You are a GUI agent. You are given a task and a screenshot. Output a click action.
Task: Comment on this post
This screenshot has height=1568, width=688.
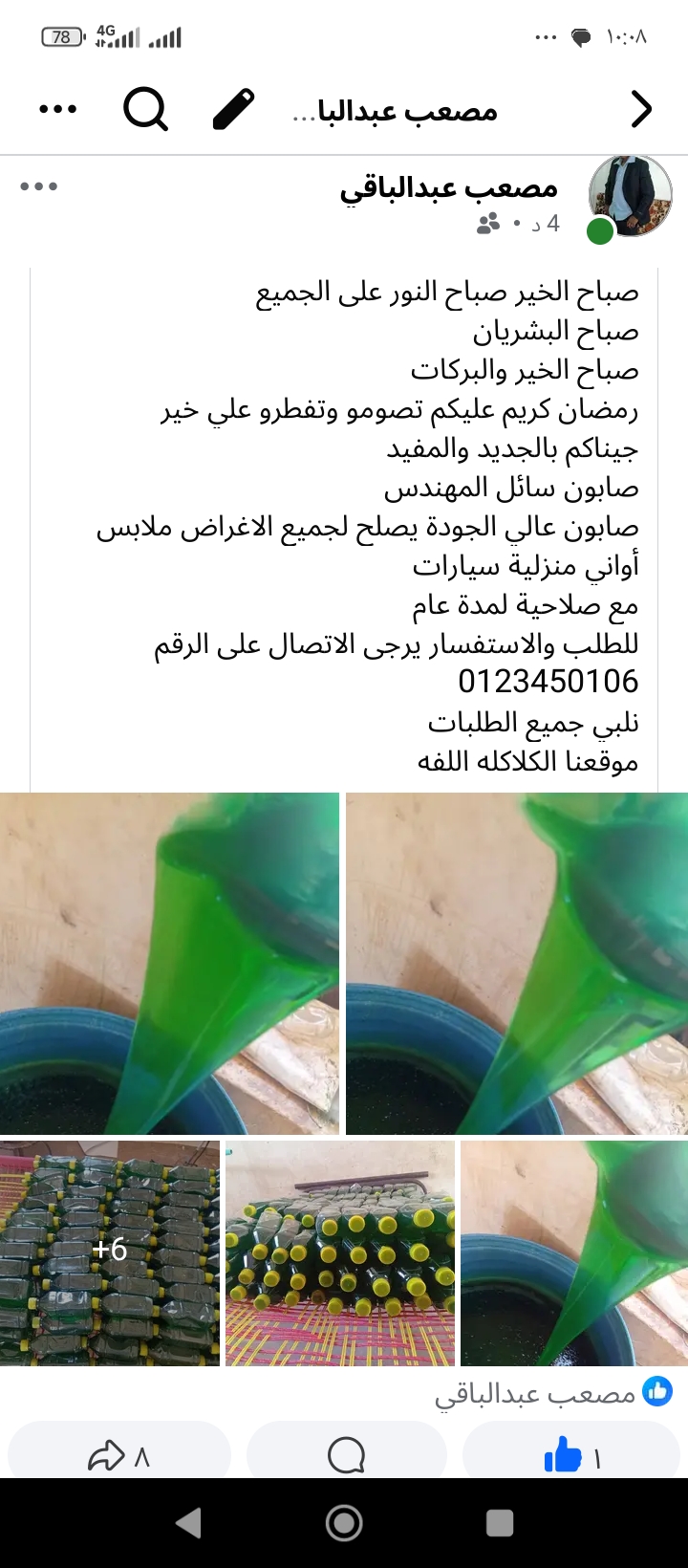coord(346,1456)
